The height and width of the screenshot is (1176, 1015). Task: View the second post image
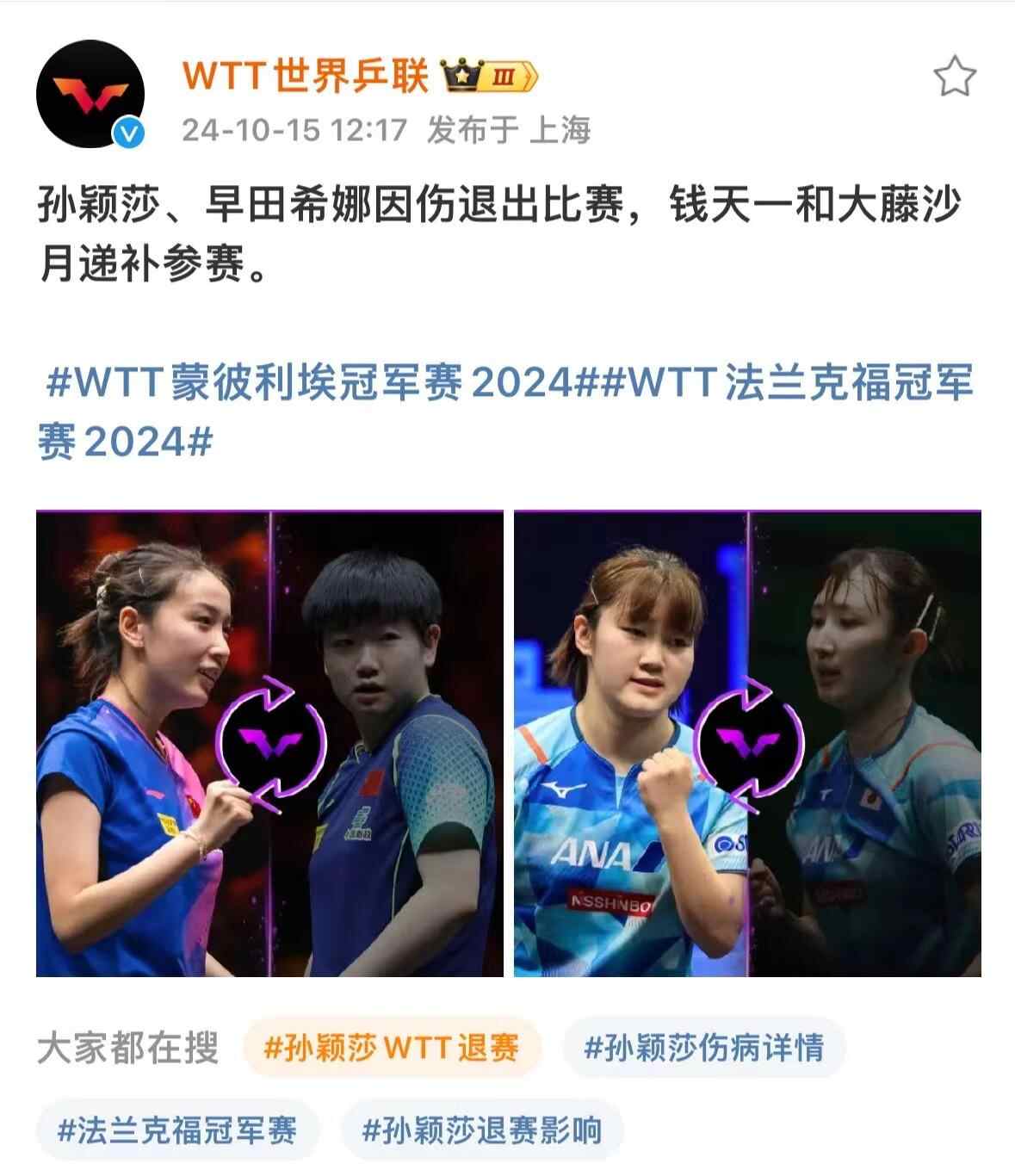[x=747, y=744]
